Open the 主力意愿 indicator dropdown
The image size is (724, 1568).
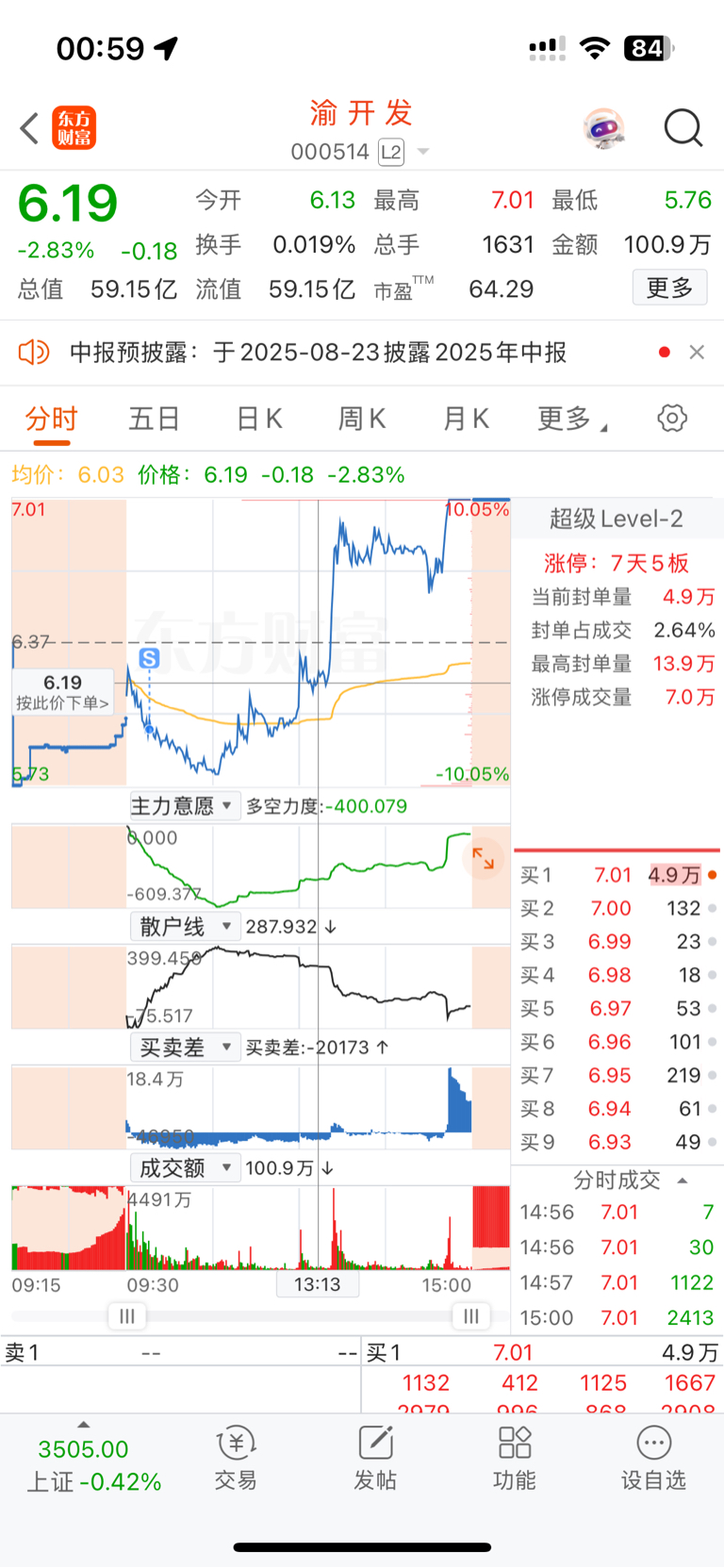184,806
